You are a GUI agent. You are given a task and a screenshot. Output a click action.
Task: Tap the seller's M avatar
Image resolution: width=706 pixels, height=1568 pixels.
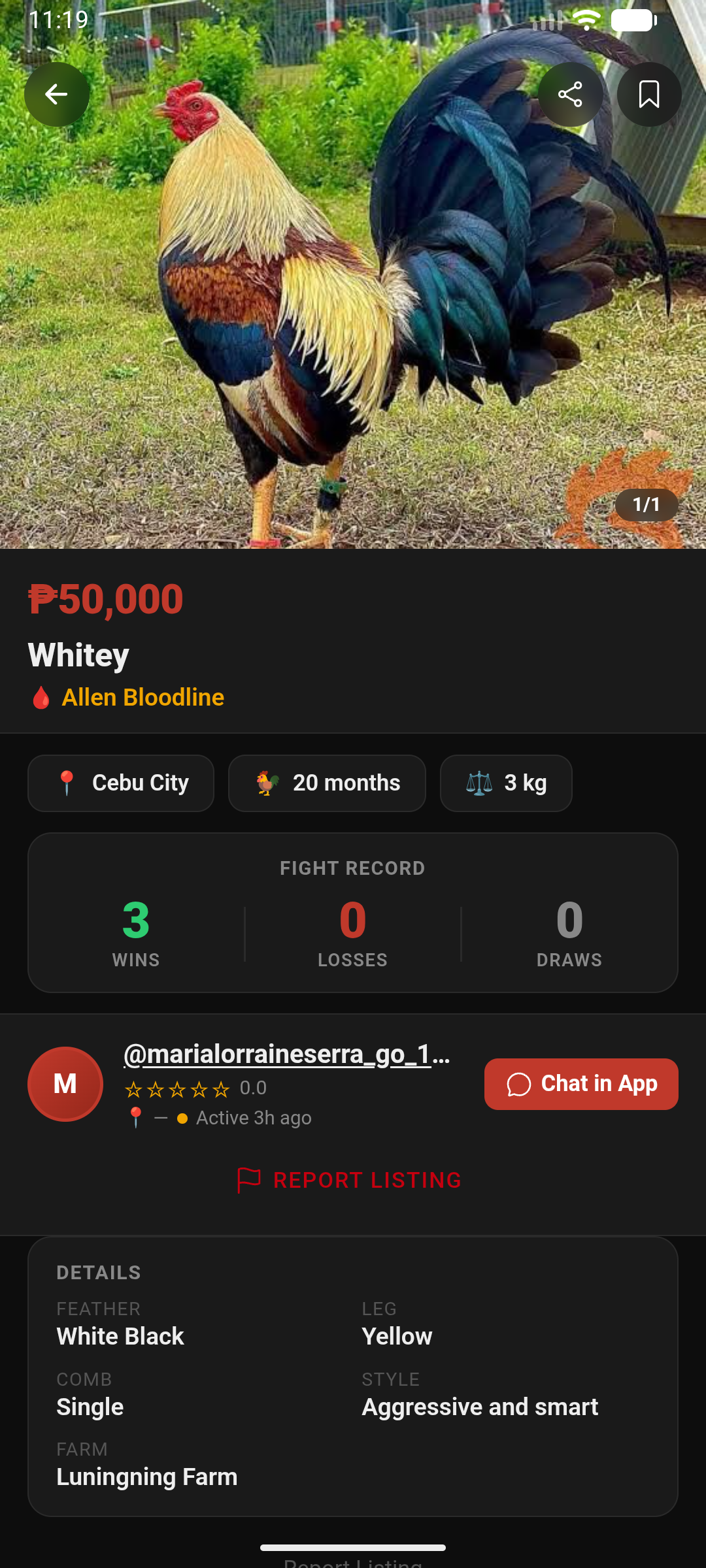point(65,1084)
